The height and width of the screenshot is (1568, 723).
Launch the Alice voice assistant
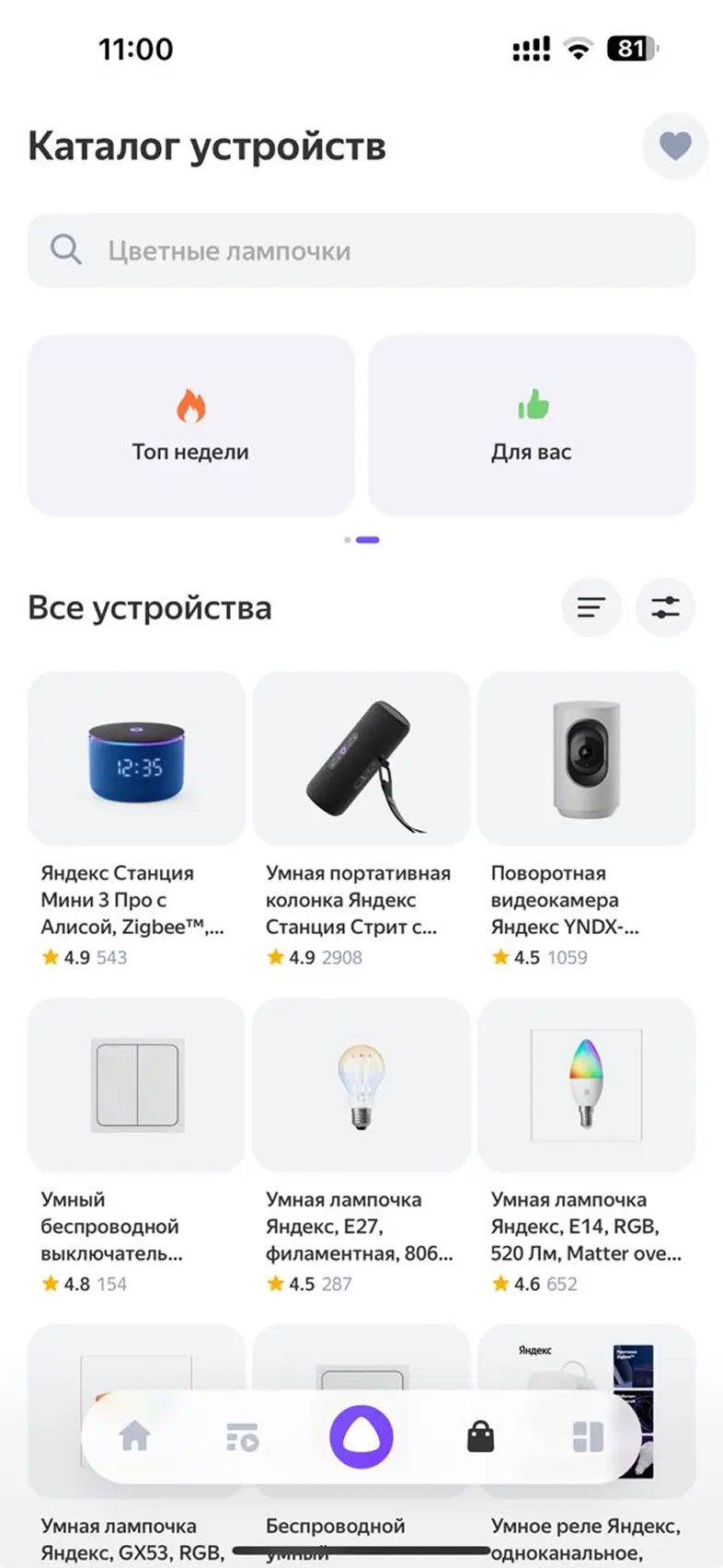pos(361,1436)
